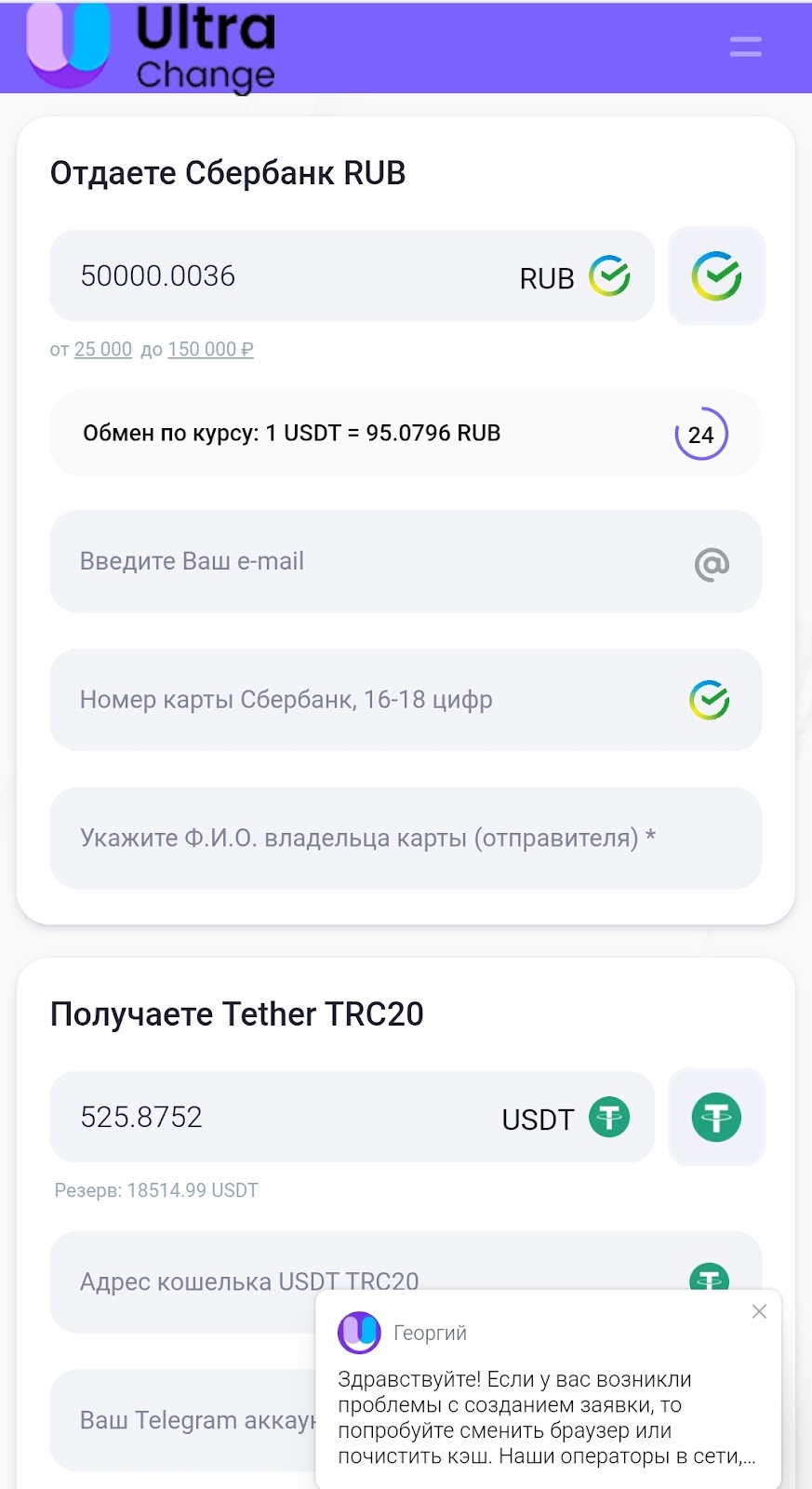Open the Tether currency selector button

[x=716, y=1118]
